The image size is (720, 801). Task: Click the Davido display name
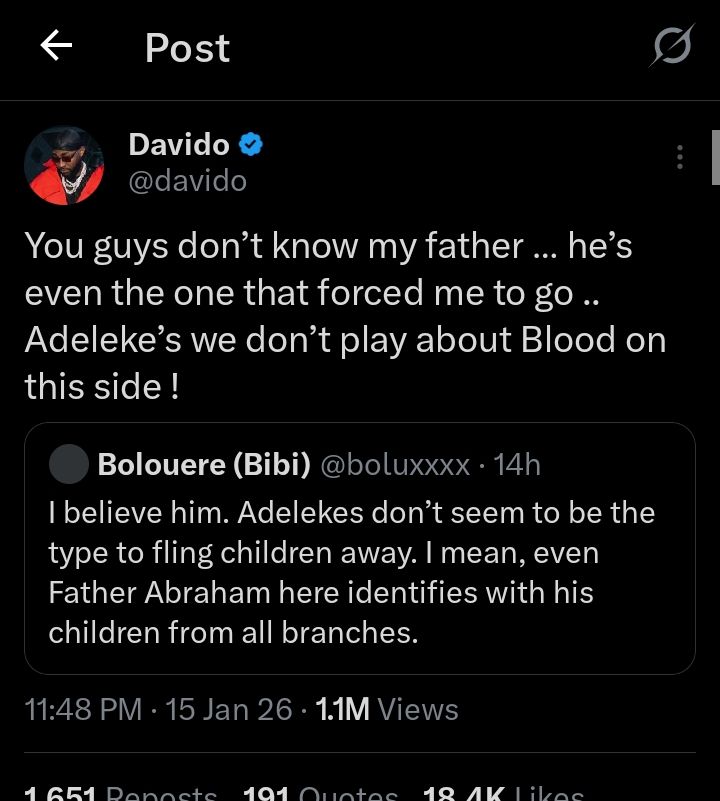coord(178,144)
